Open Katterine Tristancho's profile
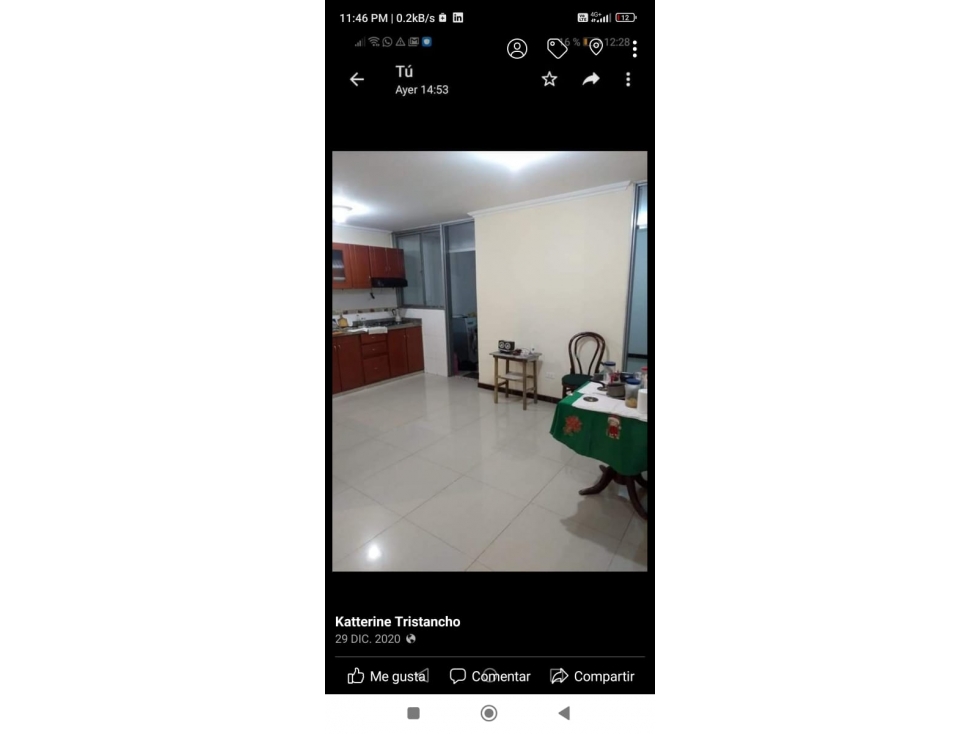979x734 pixels. (398, 621)
